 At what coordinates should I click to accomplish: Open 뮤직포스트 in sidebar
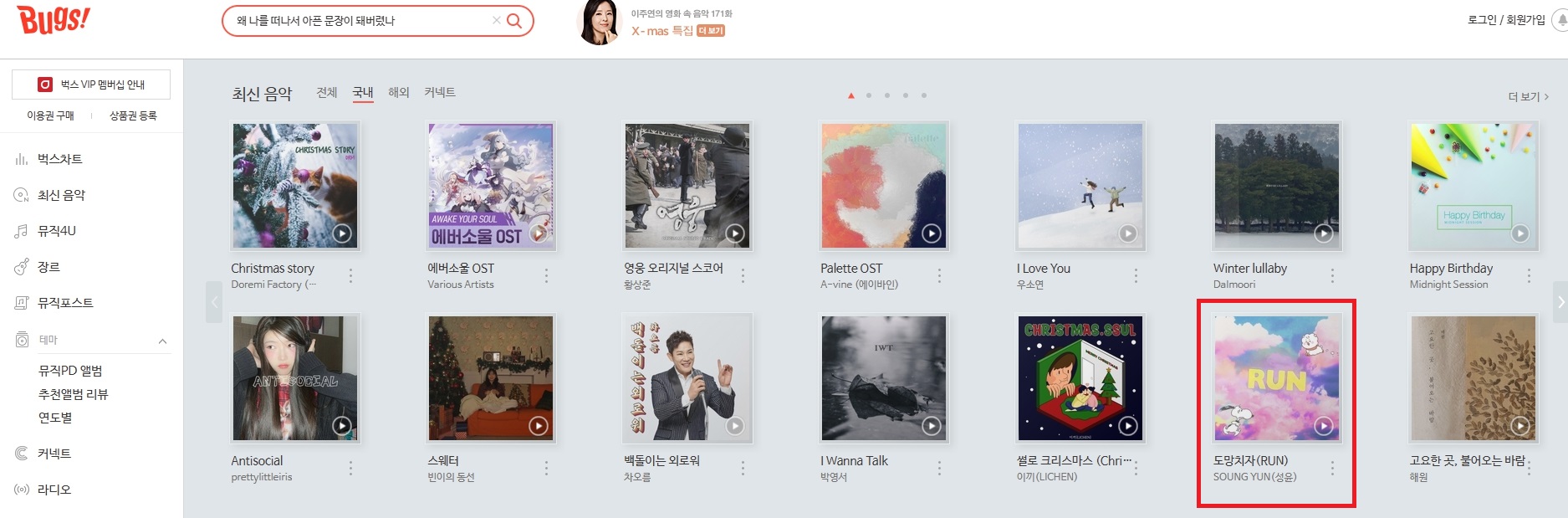point(65,303)
